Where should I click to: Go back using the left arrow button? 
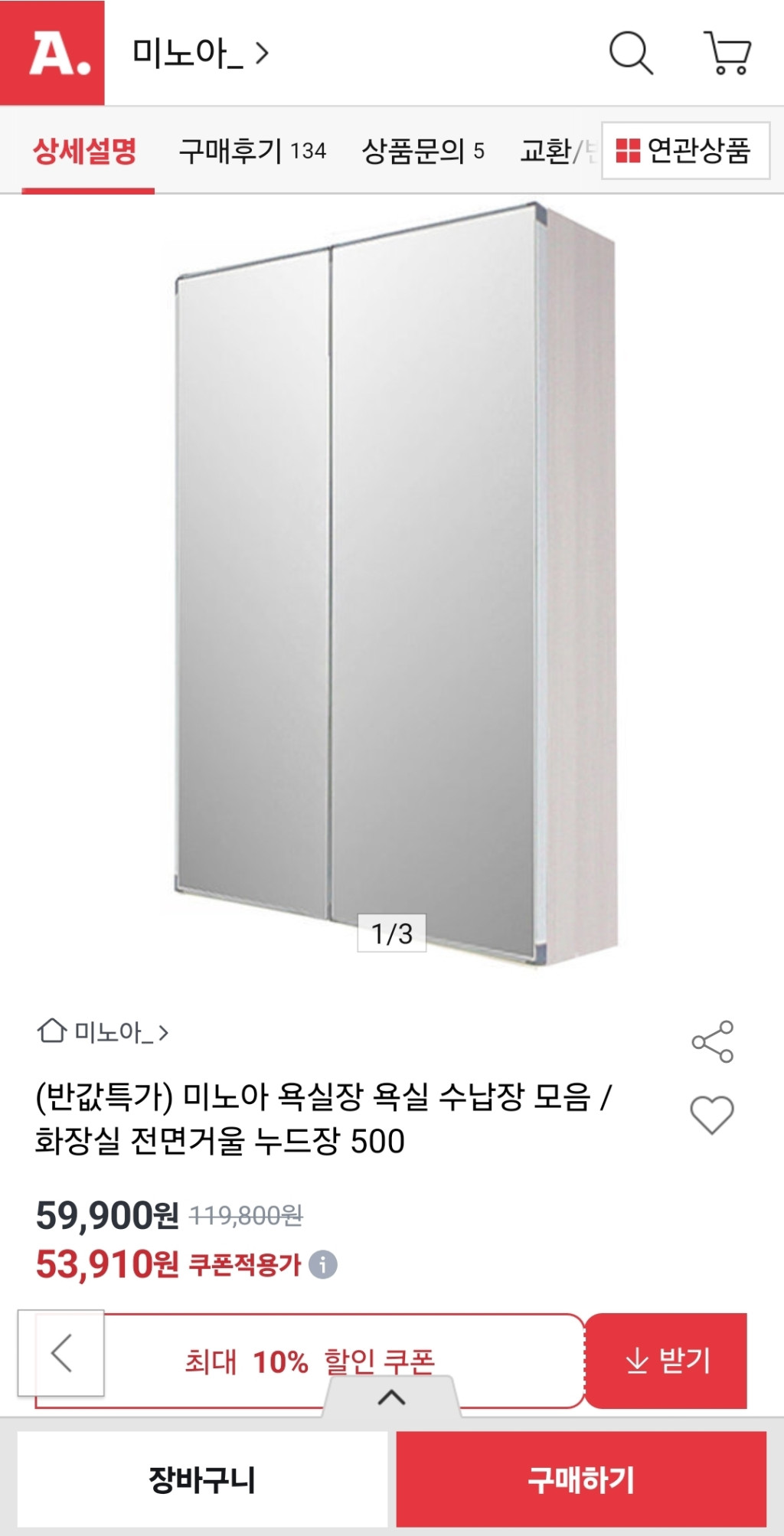pos(61,1353)
